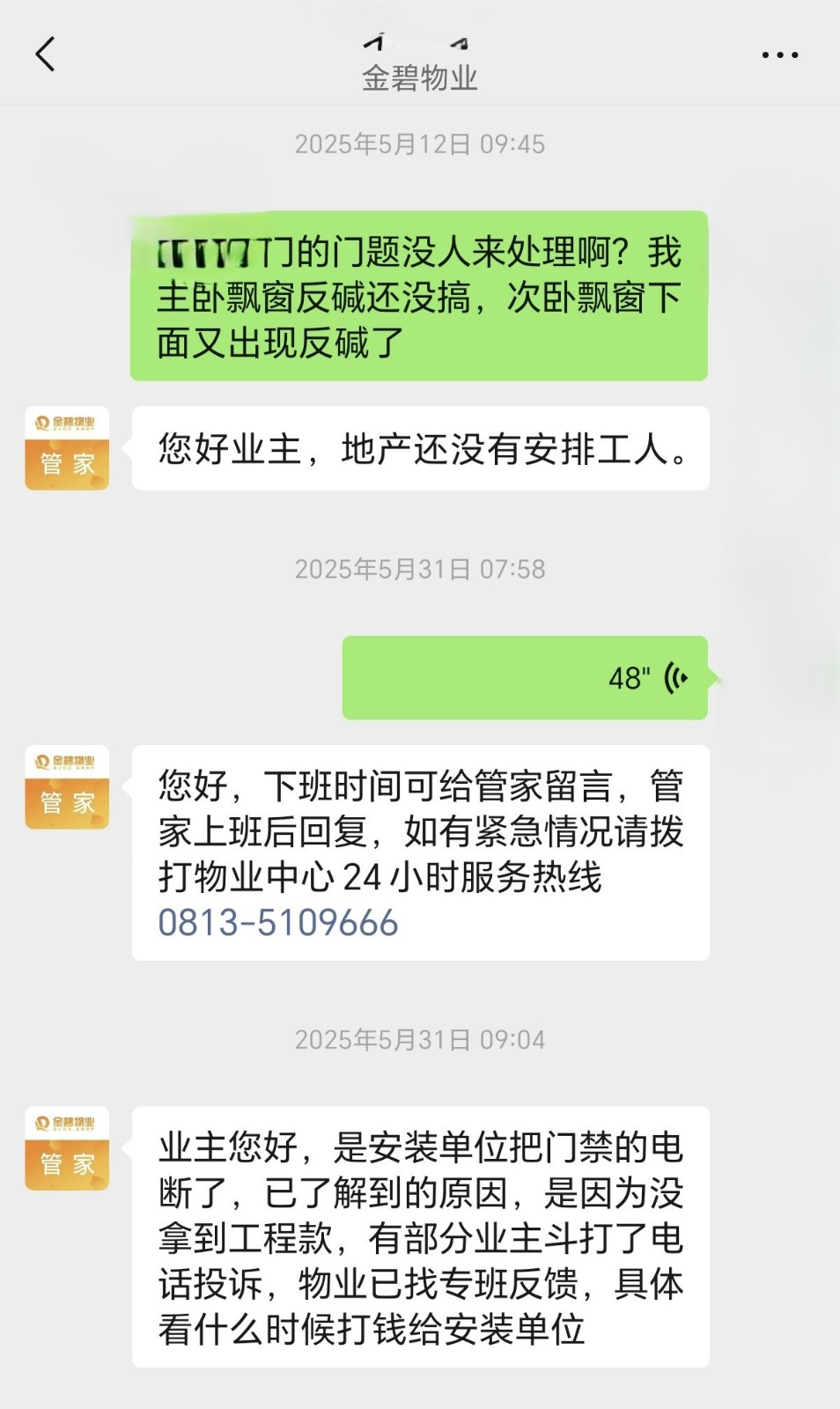Open the three-dot chat options menu
840x1409 pixels.
click(779, 55)
